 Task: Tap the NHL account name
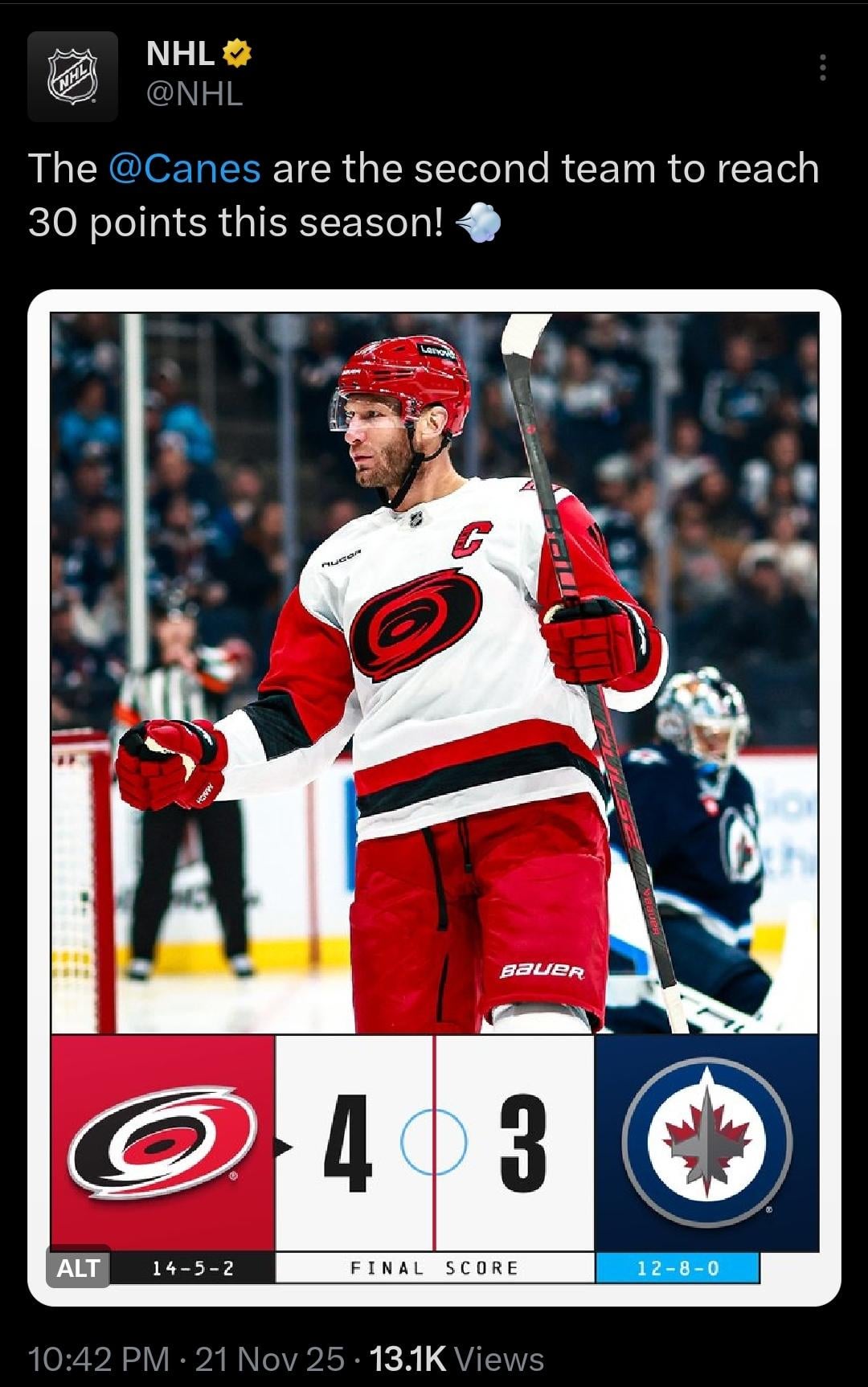click(181, 54)
